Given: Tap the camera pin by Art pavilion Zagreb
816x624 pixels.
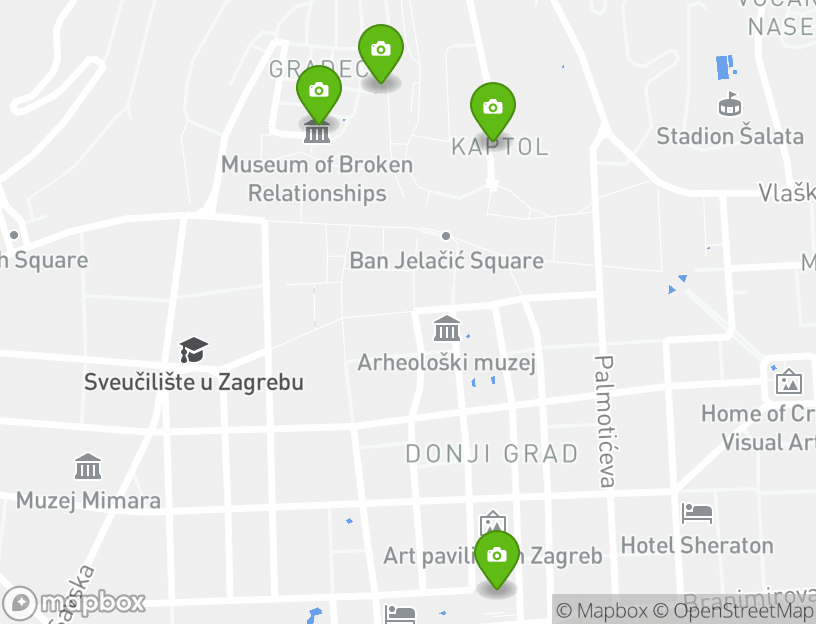Looking at the screenshot, I should 496,557.
